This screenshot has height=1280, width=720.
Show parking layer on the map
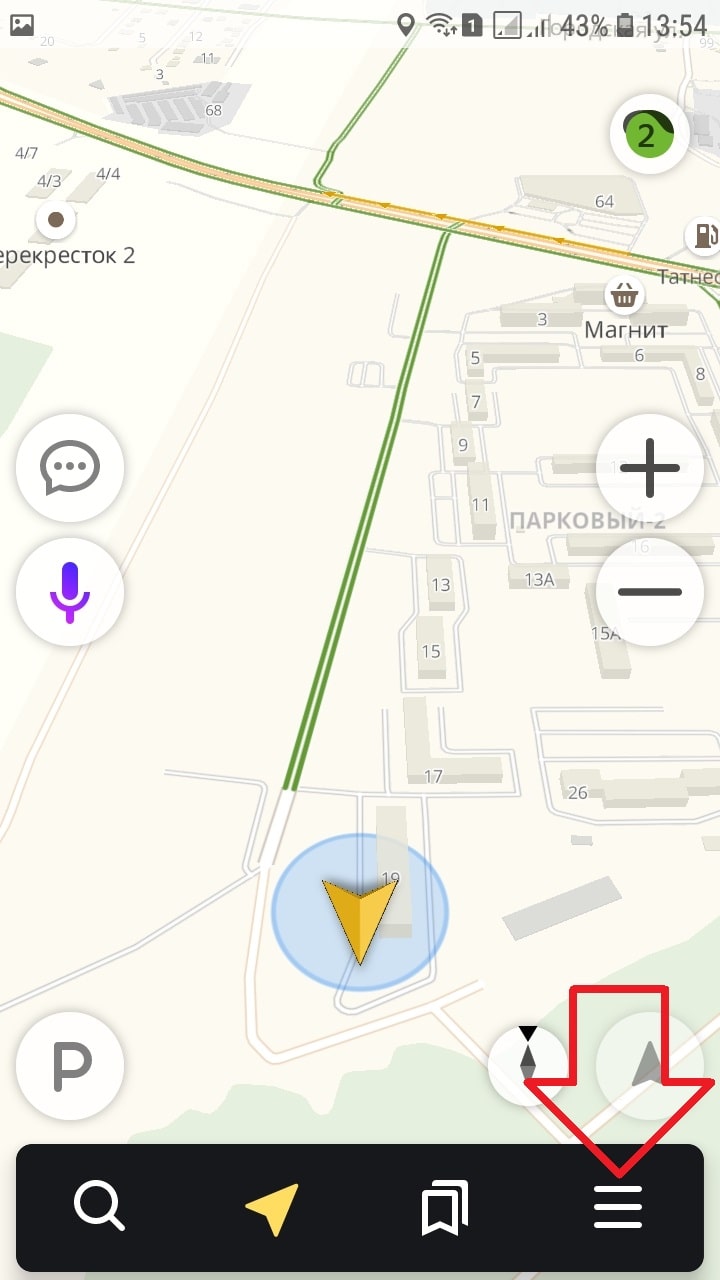point(70,1066)
